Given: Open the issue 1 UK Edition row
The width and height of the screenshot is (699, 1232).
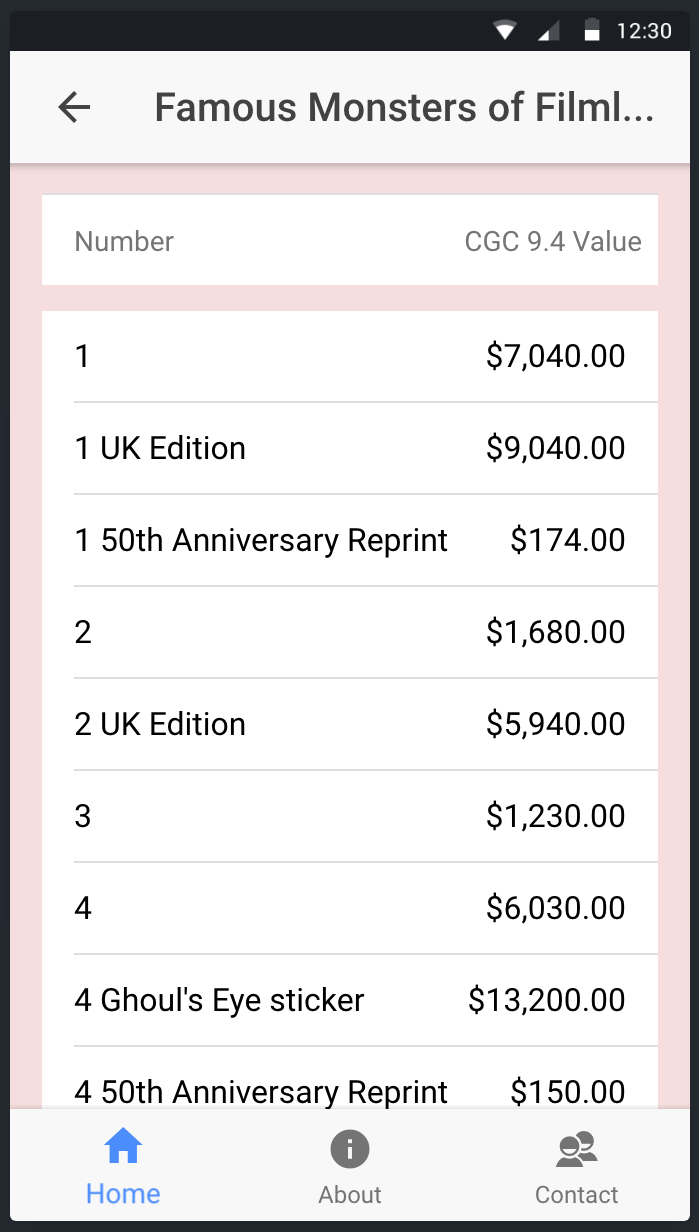Looking at the screenshot, I should pos(350,448).
